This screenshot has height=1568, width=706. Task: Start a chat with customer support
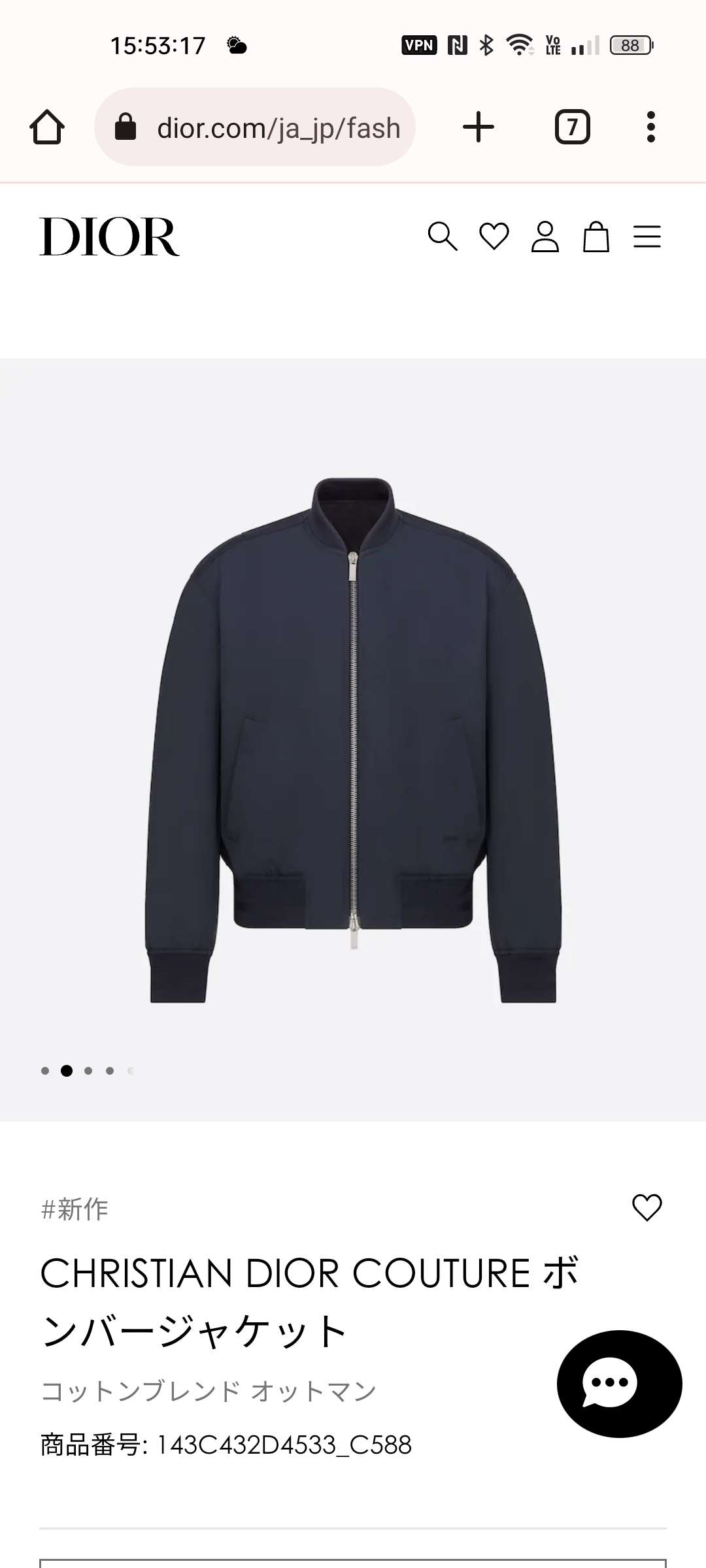(619, 1382)
